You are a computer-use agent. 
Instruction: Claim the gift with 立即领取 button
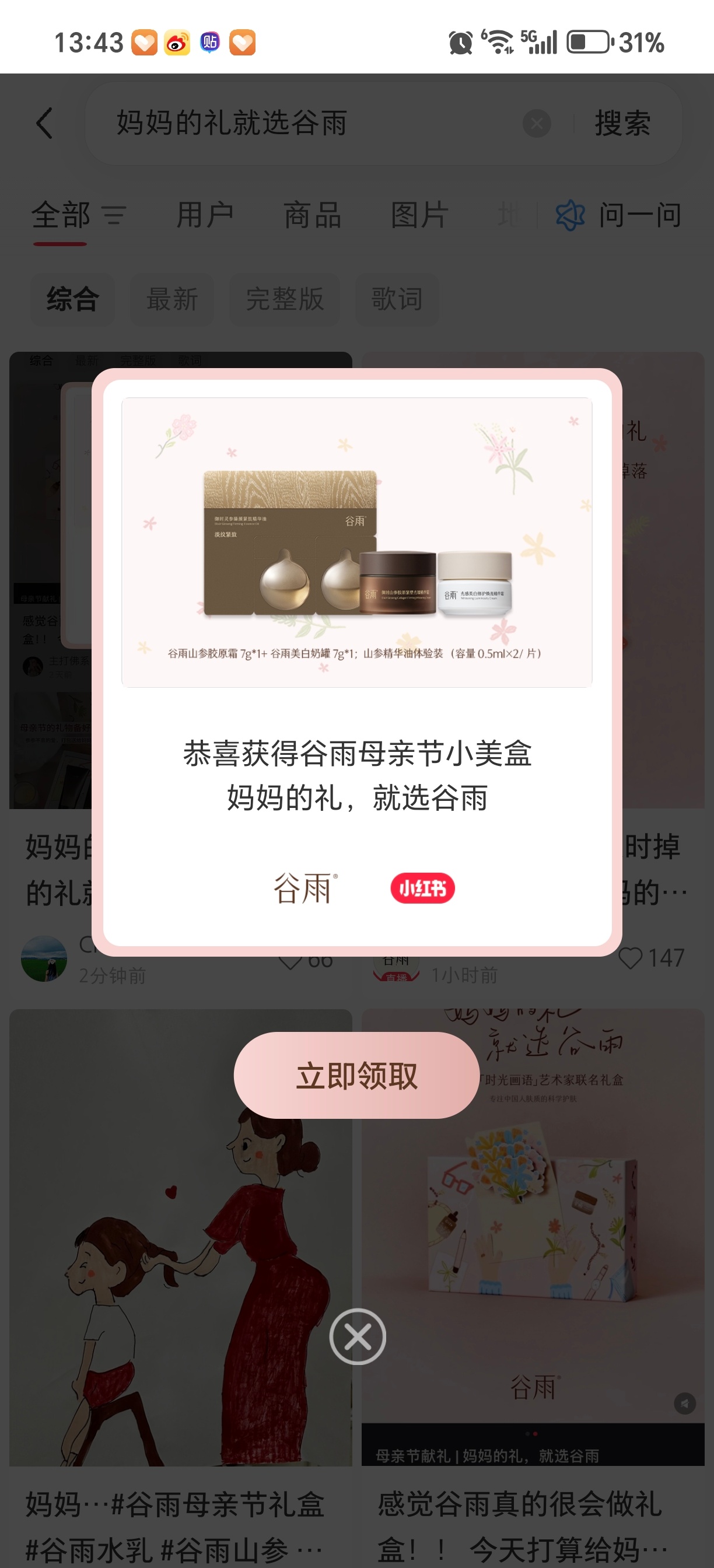(x=356, y=1076)
